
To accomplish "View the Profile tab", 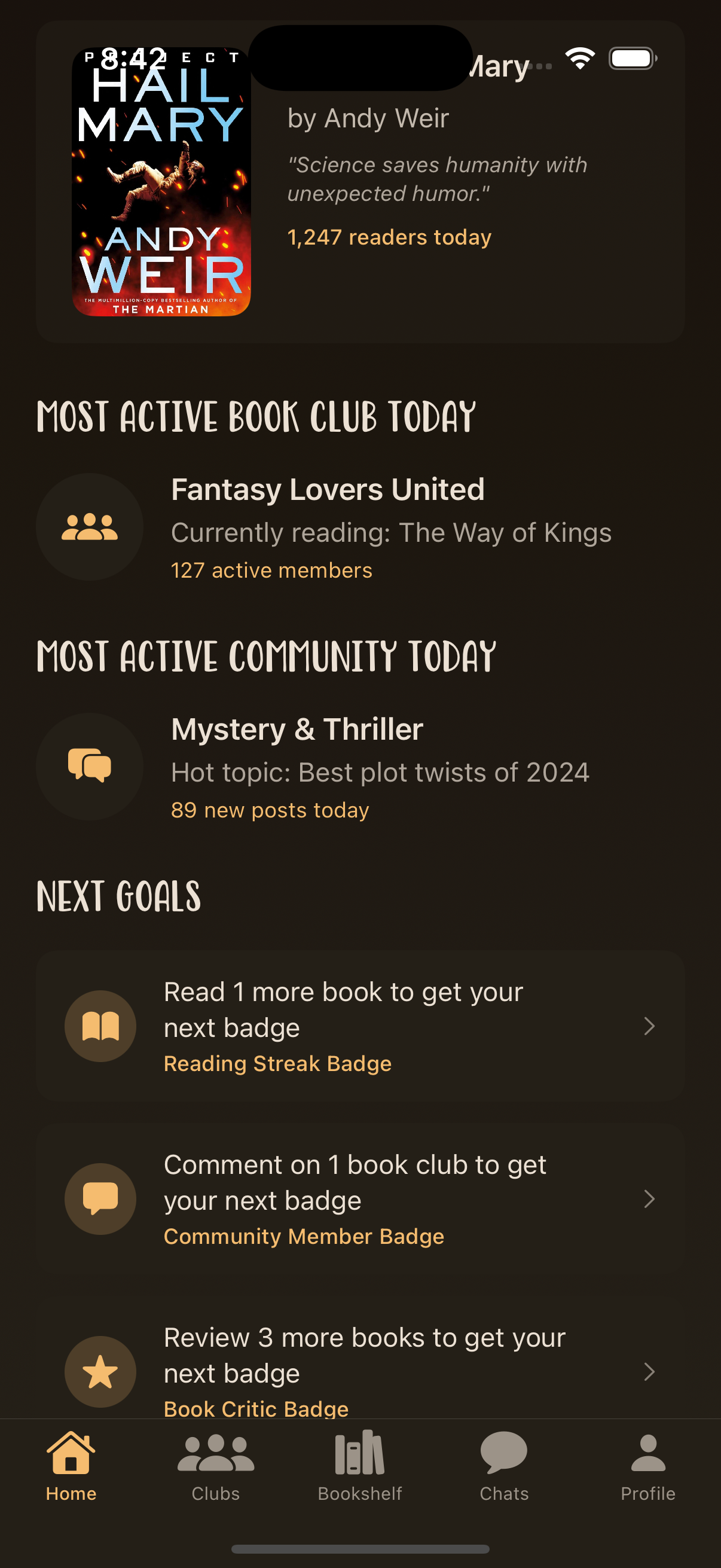I will (x=648, y=1466).
